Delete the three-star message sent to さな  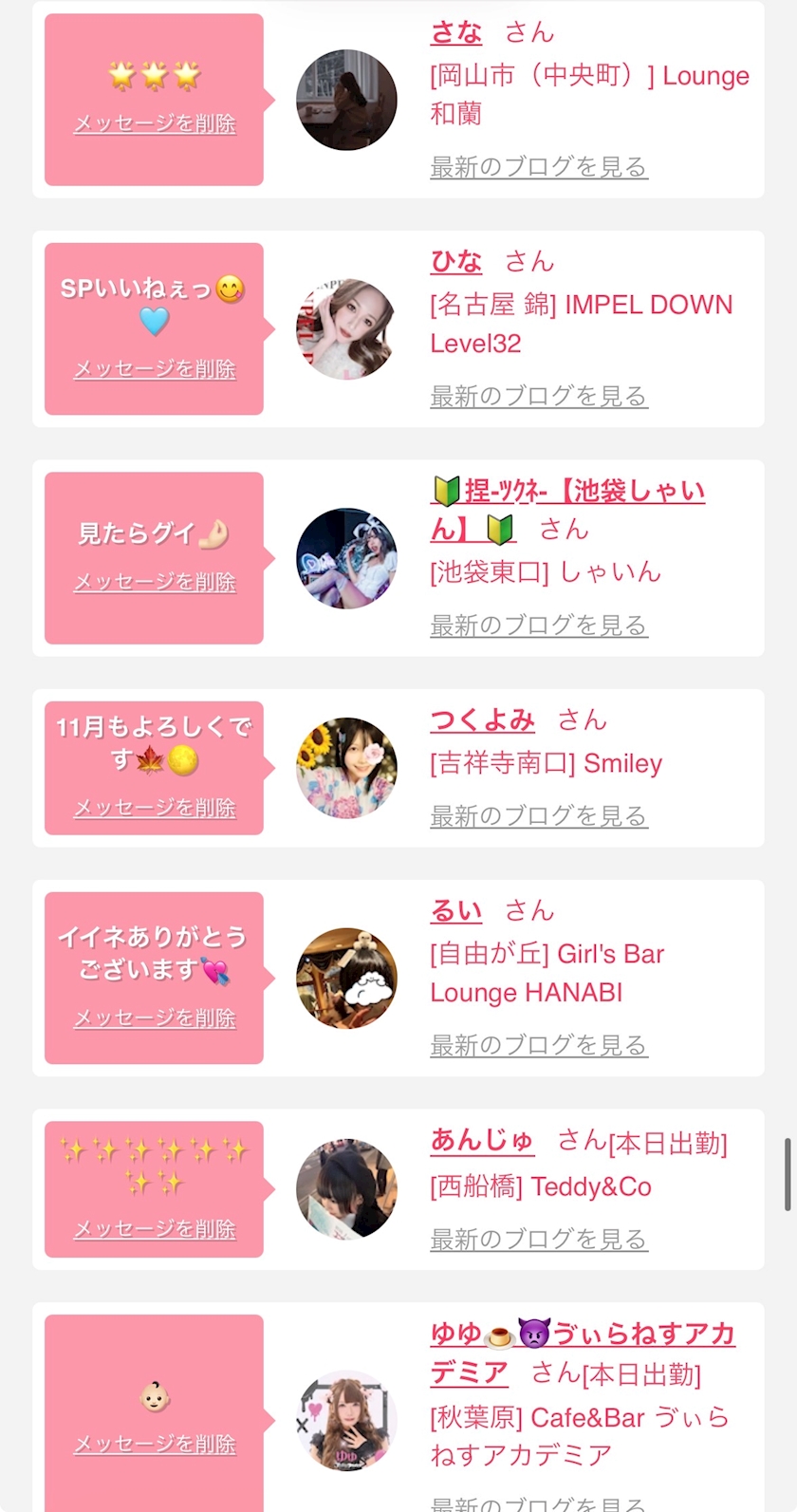(x=155, y=123)
